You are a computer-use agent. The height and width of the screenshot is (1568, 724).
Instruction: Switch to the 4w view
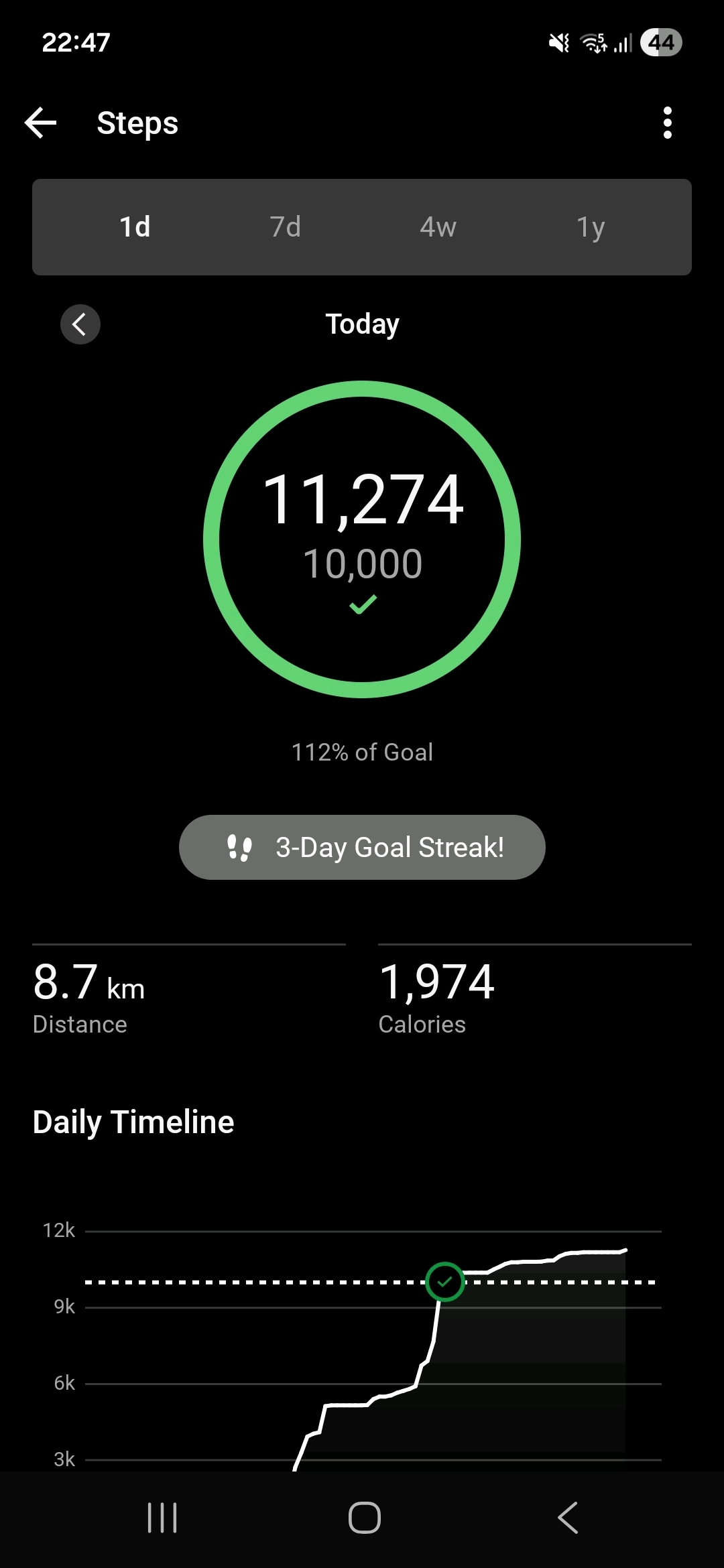click(438, 227)
